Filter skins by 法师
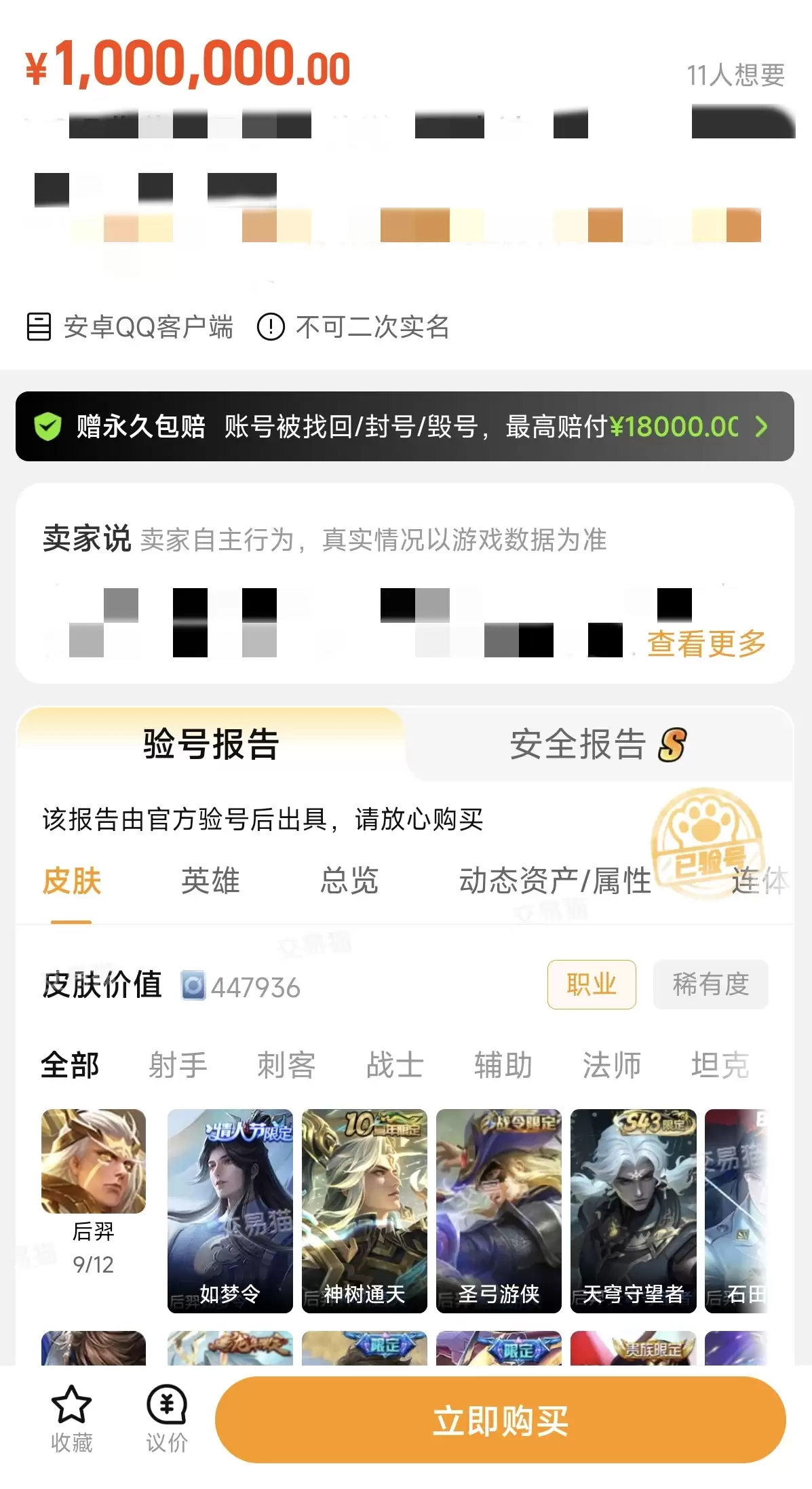Viewport: 812px width, 1489px height. click(612, 1065)
